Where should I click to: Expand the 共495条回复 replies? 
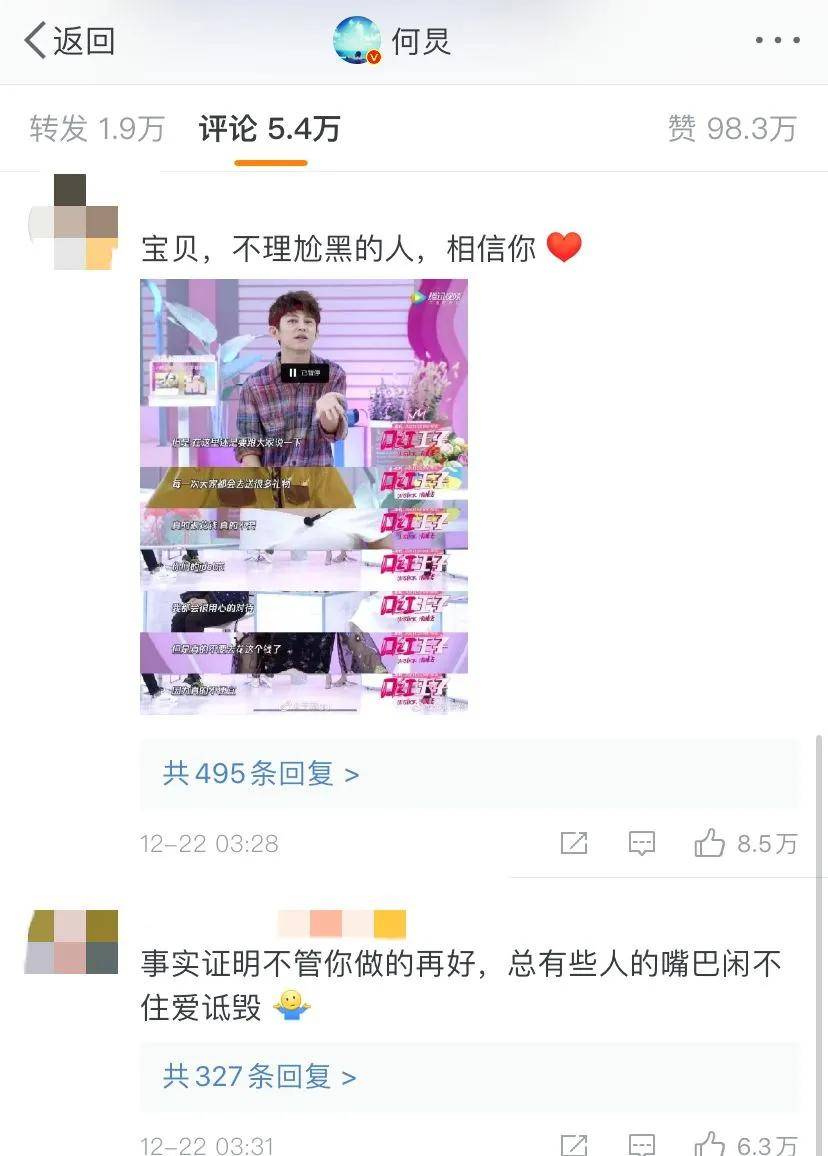pos(261,774)
